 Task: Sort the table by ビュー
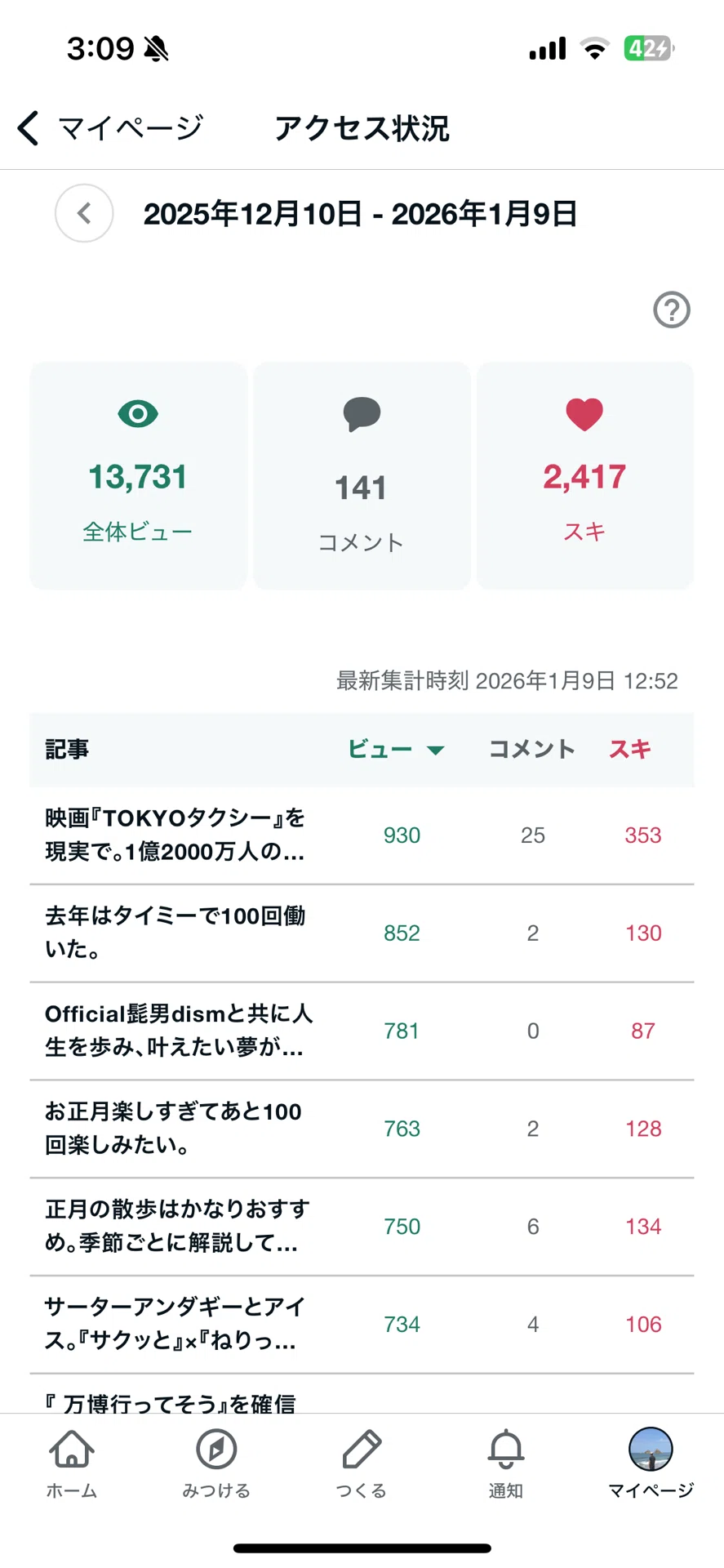[x=396, y=750]
